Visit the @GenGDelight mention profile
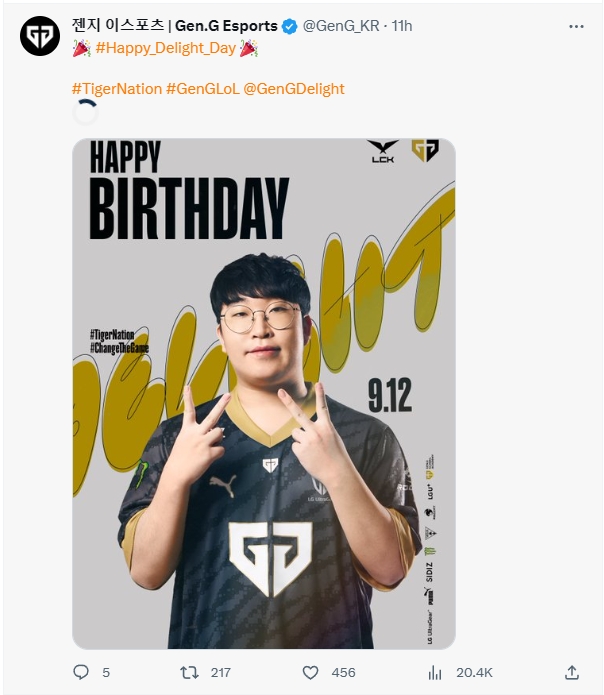The height and width of the screenshot is (695, 604). (294, 89)
